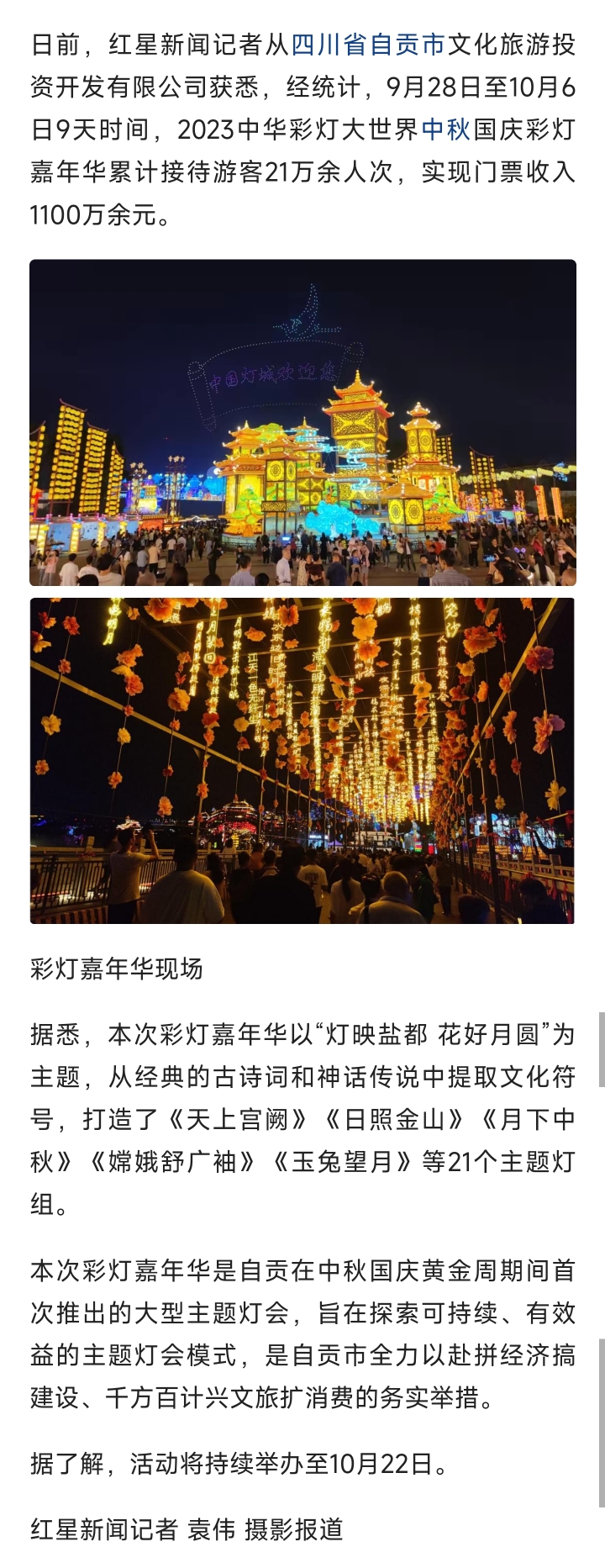Open the 中秋 keyword link
Viewport: 605px width, 1568px height.
coord(445,129)
